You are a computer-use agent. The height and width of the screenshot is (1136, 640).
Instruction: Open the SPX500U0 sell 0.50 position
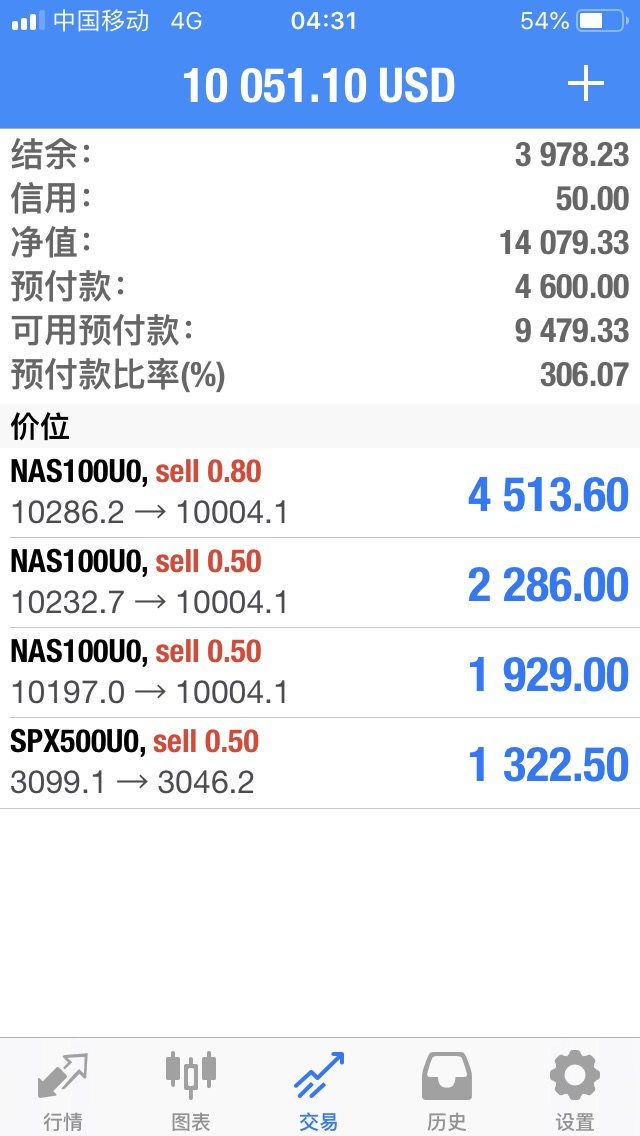320,764
